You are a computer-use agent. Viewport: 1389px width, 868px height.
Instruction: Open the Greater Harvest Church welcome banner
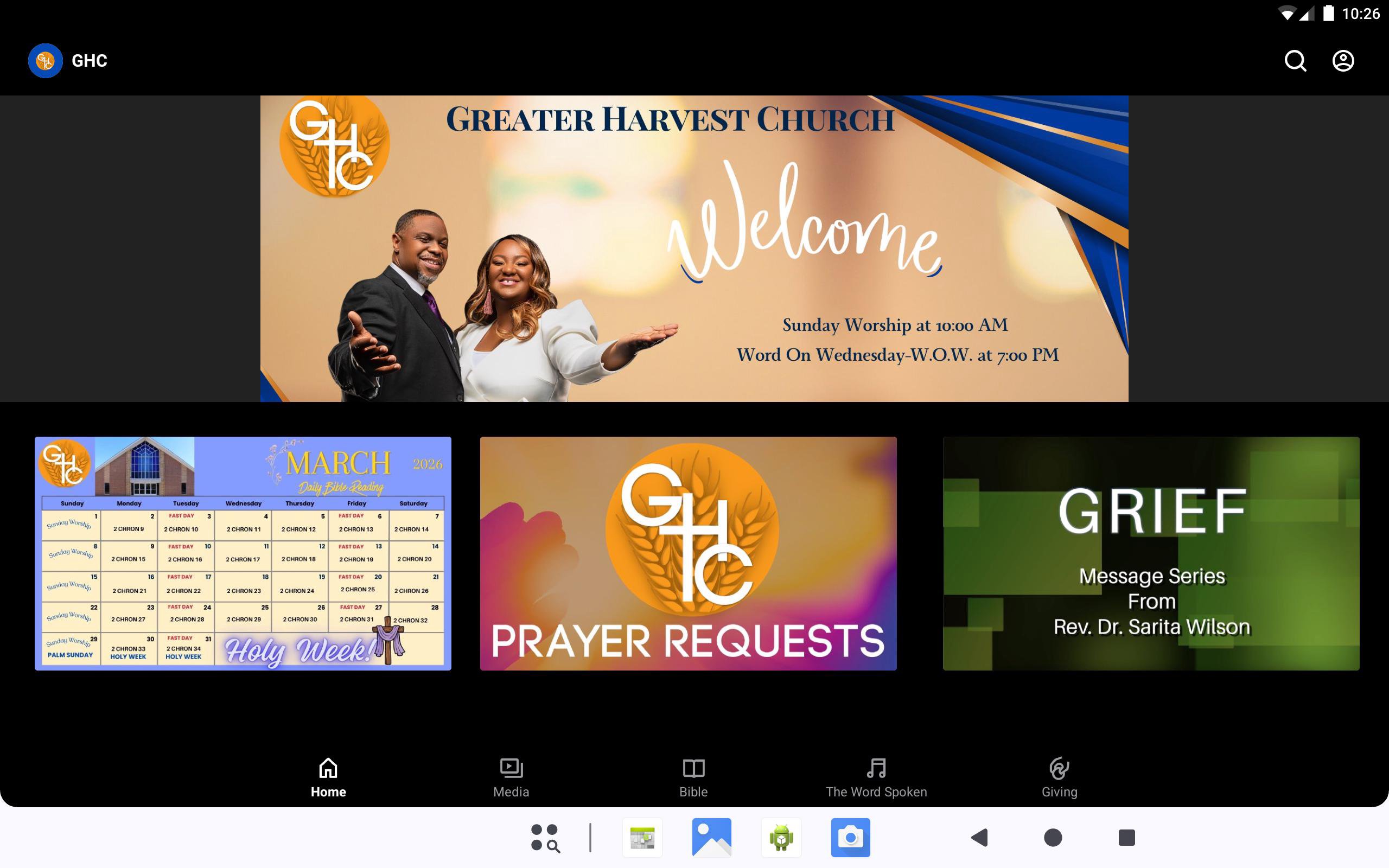coord(694,248)
